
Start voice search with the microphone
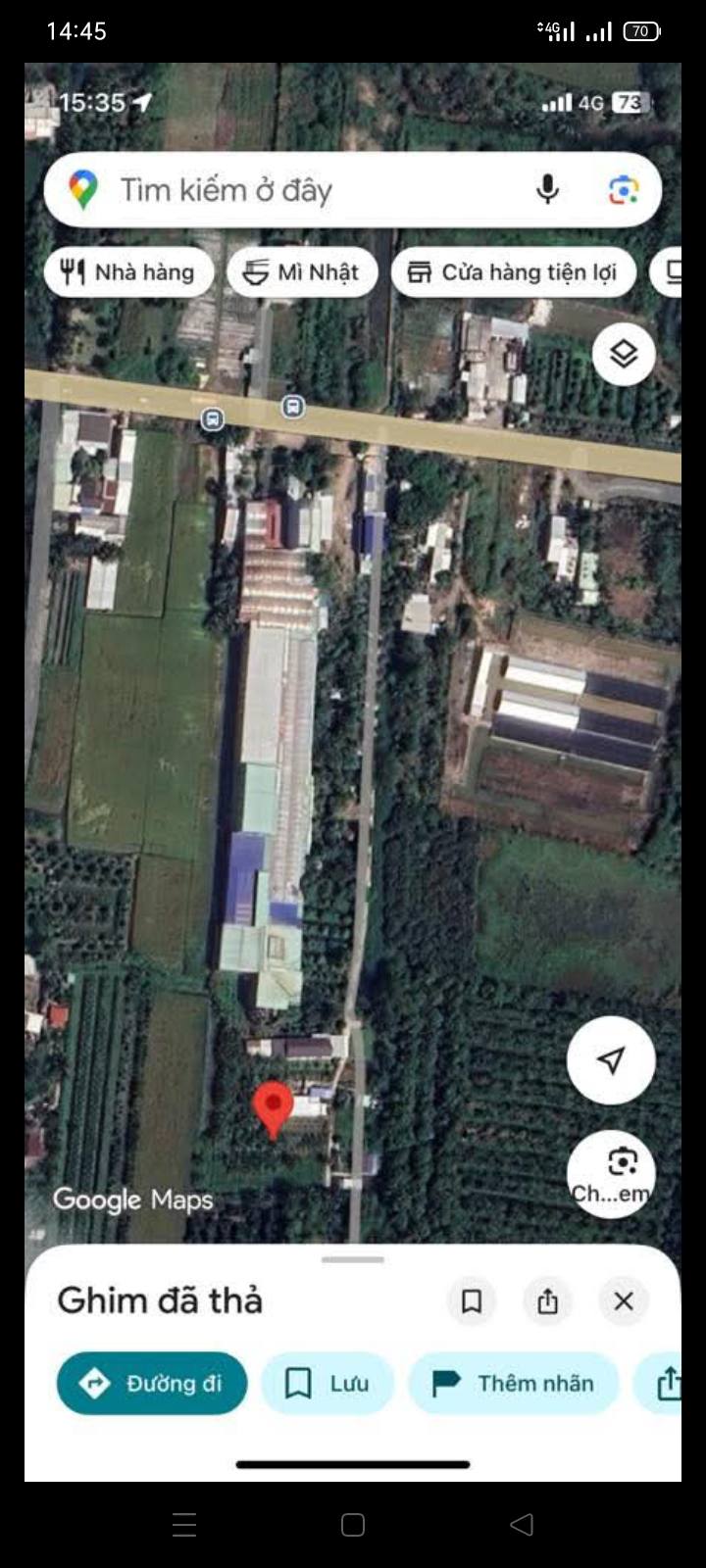547,189
